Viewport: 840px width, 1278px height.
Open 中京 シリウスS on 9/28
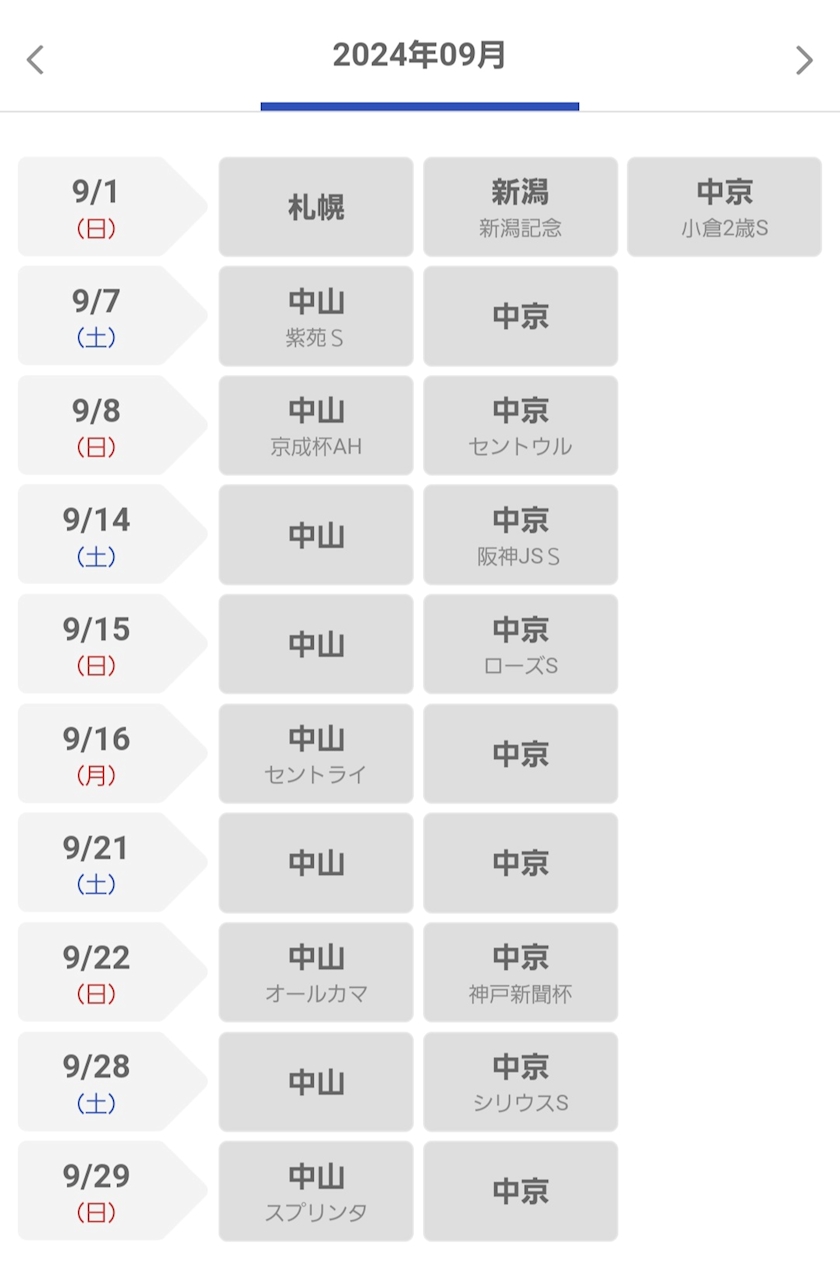[520, 1081]
